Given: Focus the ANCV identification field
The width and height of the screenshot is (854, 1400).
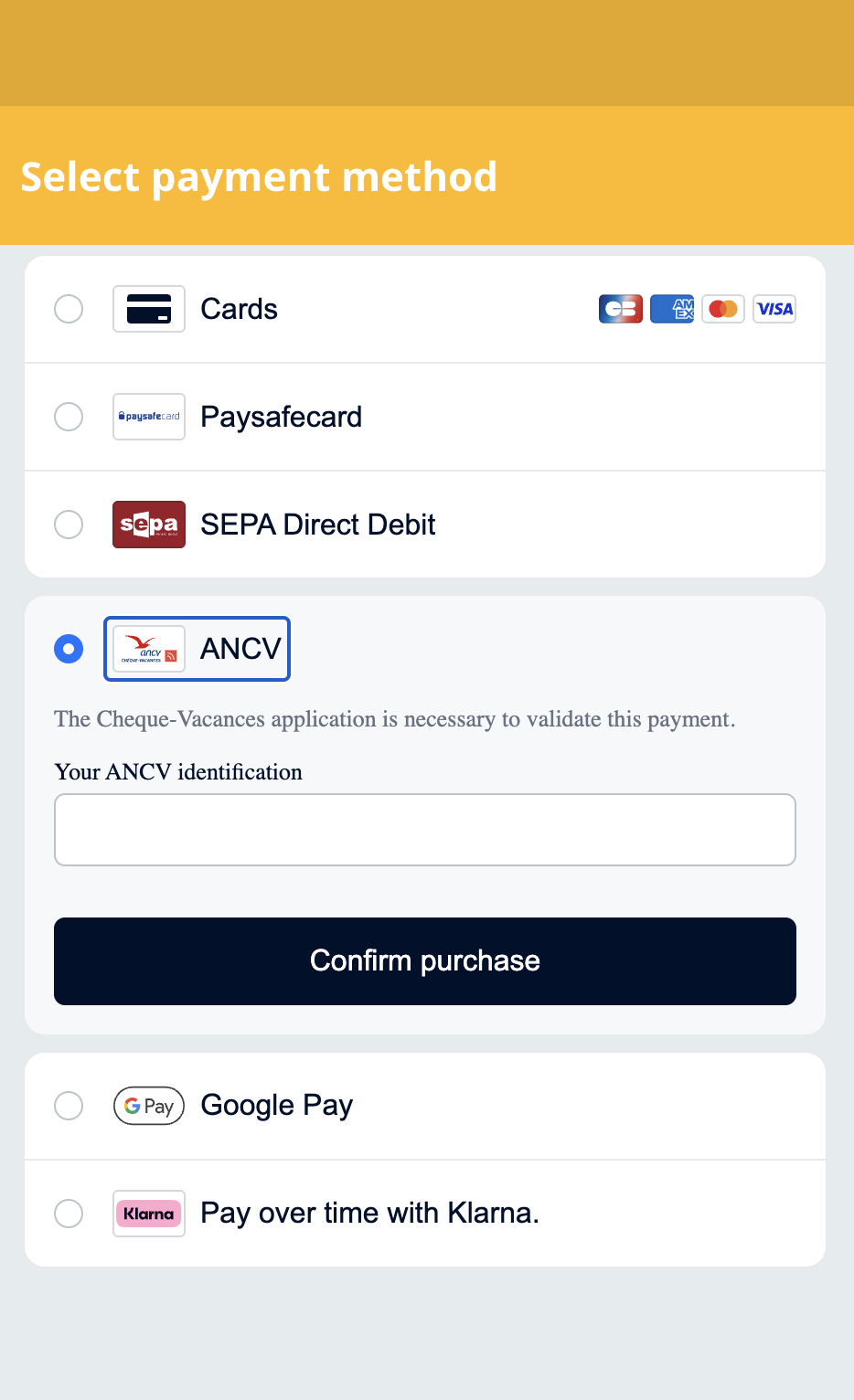Looking at the screenshot, I should coord(425,830).
